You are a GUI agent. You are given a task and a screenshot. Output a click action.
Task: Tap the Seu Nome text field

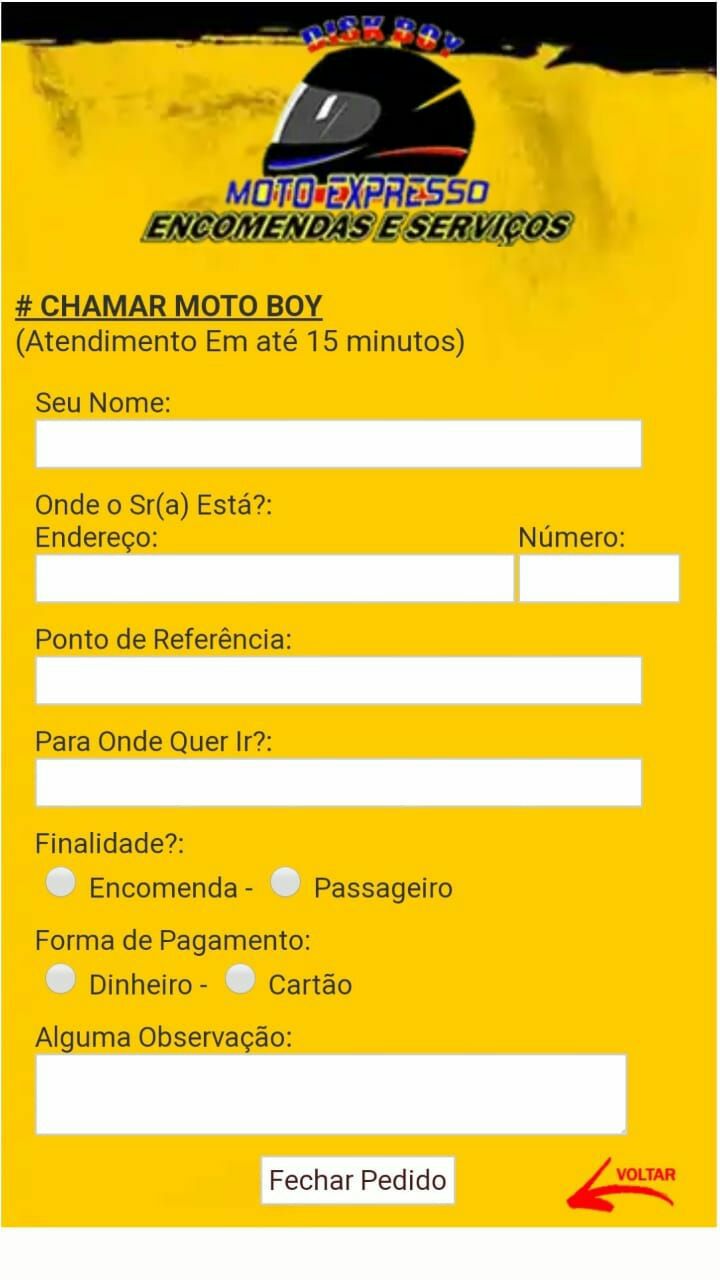(x=338, y=444)
